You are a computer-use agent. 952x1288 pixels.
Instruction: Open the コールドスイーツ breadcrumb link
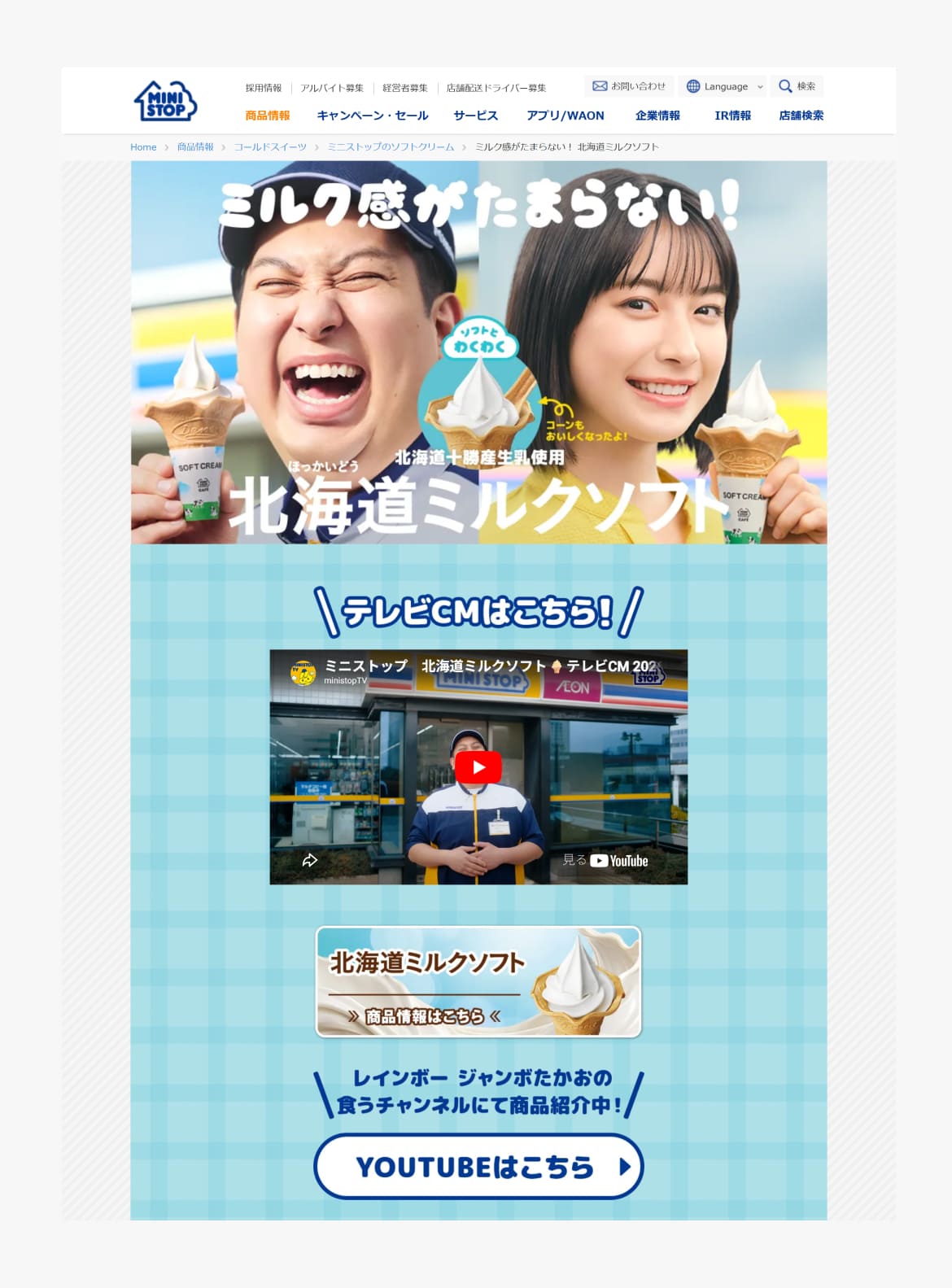tap(270, 147)
